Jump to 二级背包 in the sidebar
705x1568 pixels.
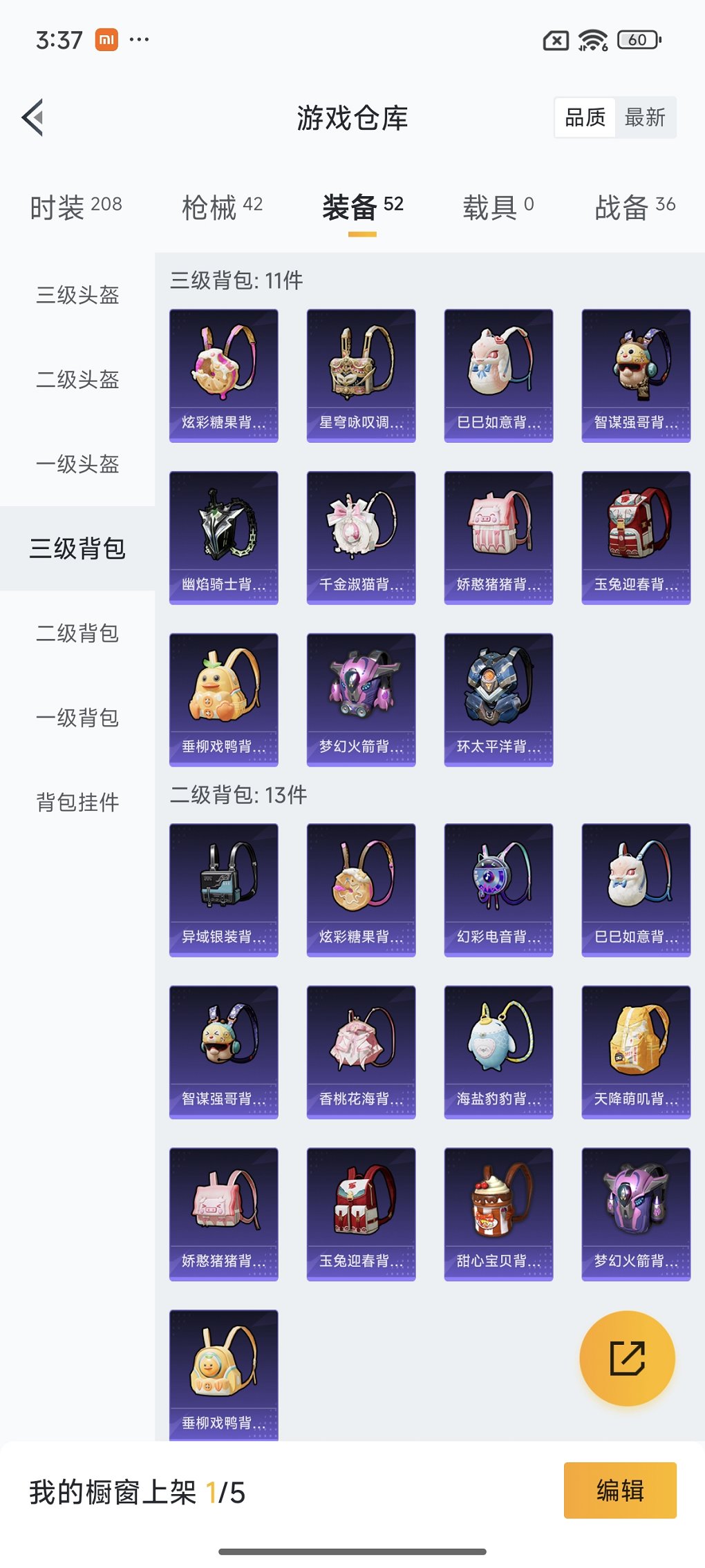(x=77, y=633)
